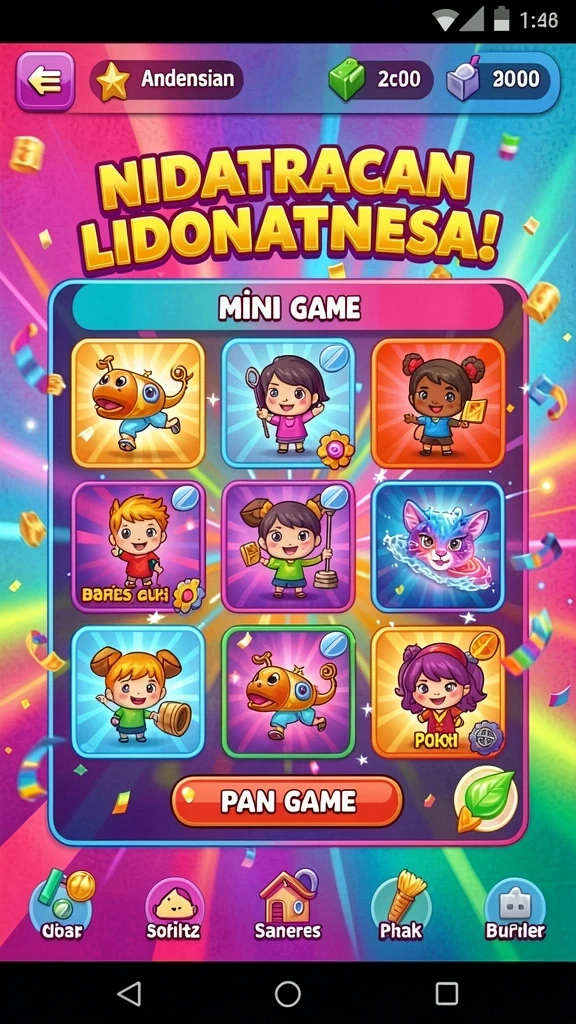The width and height of the screenshot is (576, 1024).
Task: Choose the girl with red backdrop tile
Action: coord(438,403)
